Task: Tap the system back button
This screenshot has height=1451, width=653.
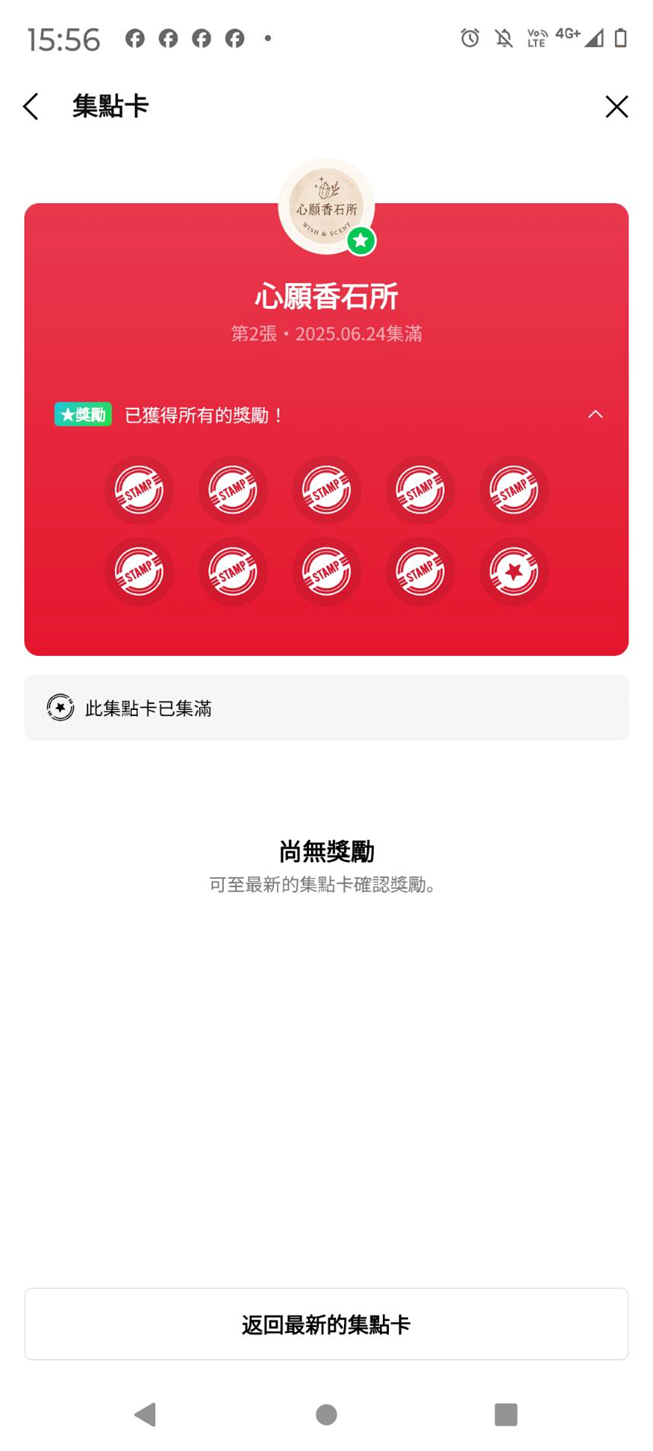Action: [146, 1413]
